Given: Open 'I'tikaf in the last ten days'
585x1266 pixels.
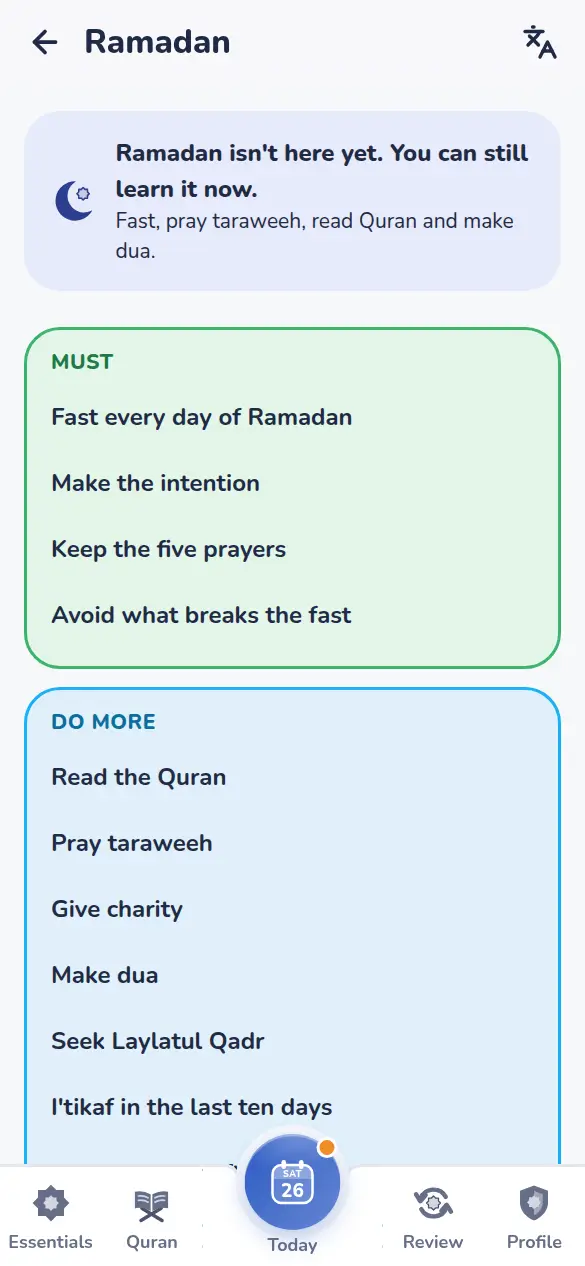Looking at the screenshot, I should (292, 1107).
